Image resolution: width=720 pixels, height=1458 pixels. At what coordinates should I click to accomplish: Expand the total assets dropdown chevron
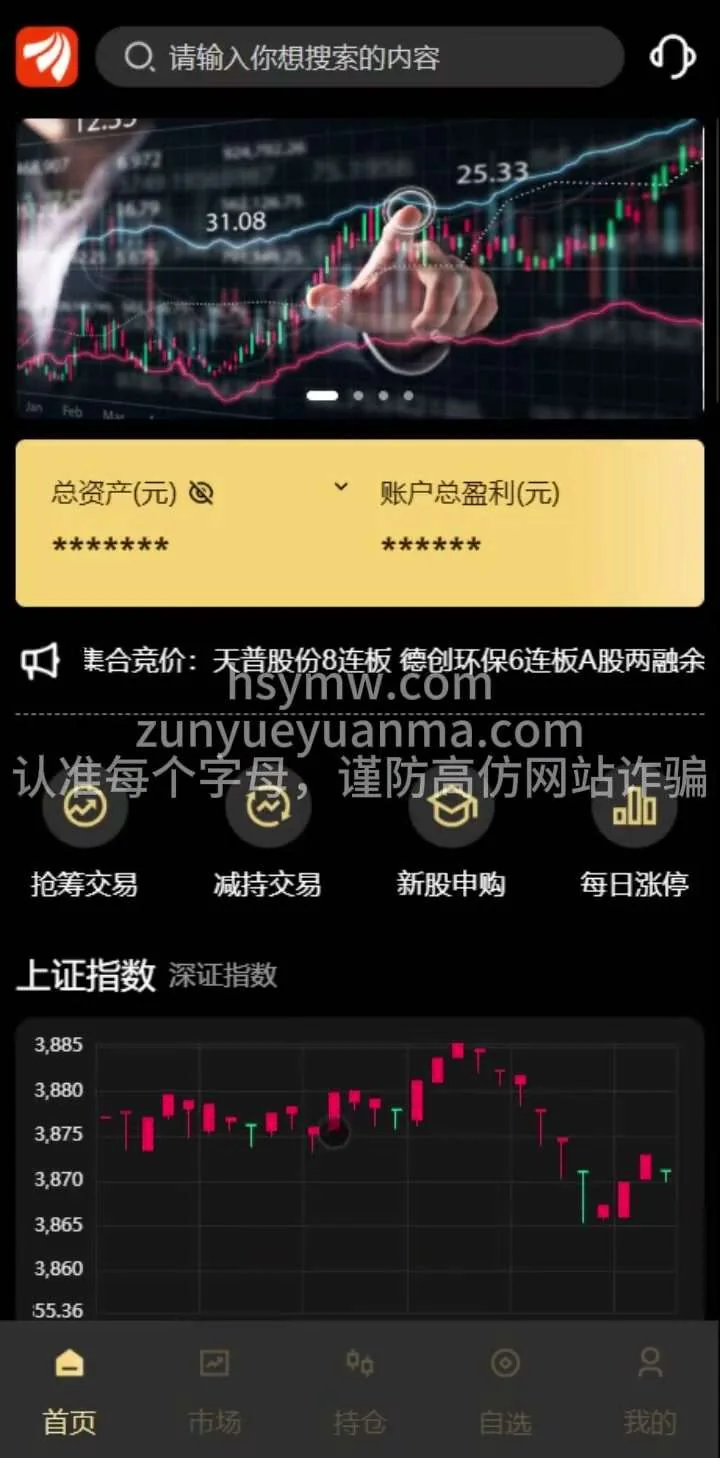341,487
